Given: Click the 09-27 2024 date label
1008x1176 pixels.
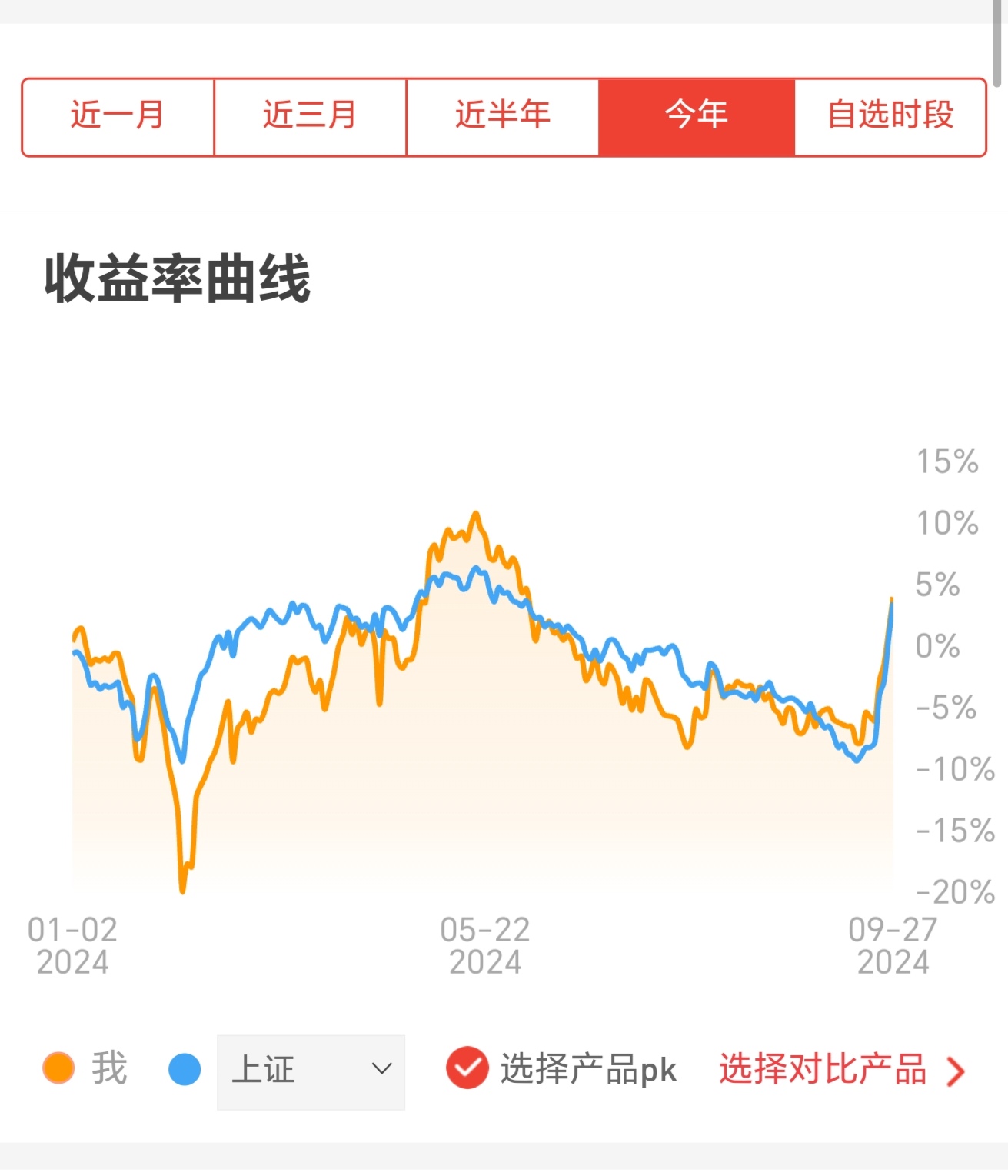Looking at the screenshot, I should point(893,945).
